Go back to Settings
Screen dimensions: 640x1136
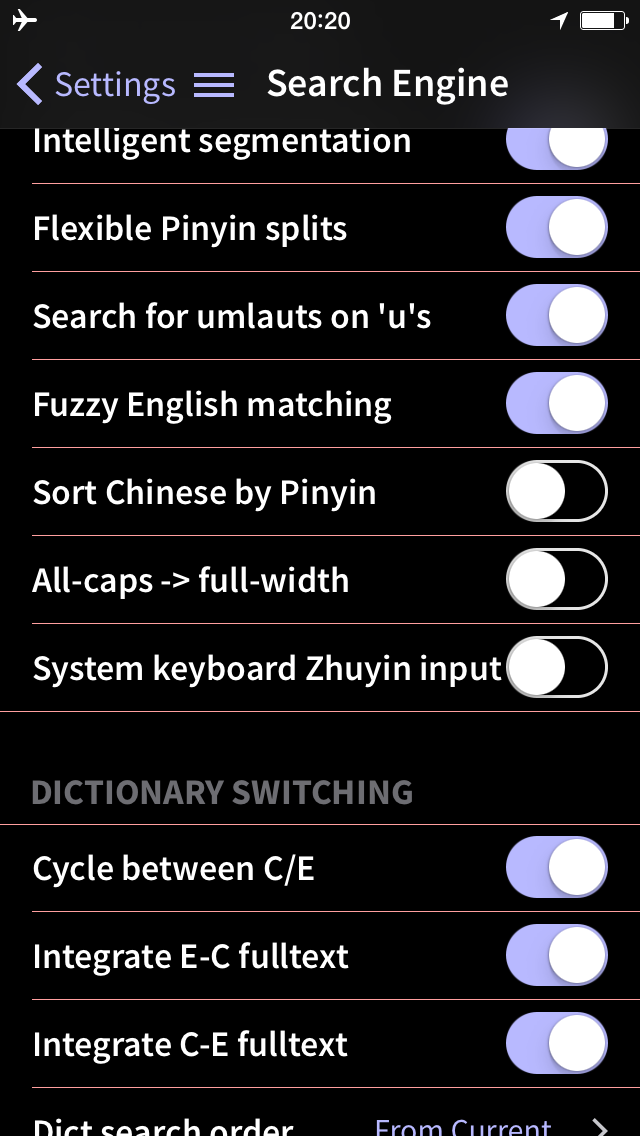[x=96, y=84]
